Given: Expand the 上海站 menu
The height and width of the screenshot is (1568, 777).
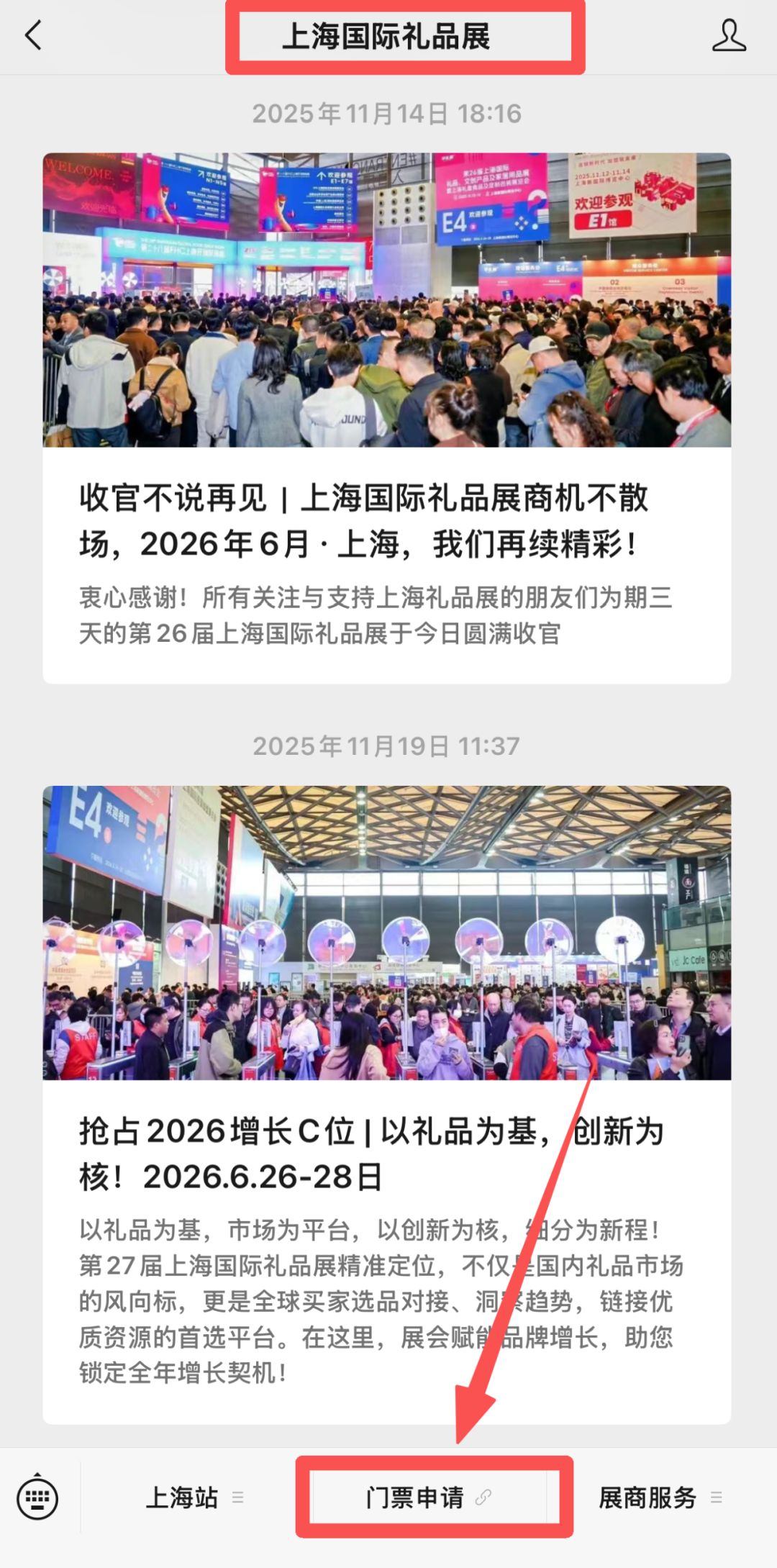Looking at the screenshot, I should tap(193, 1497).
